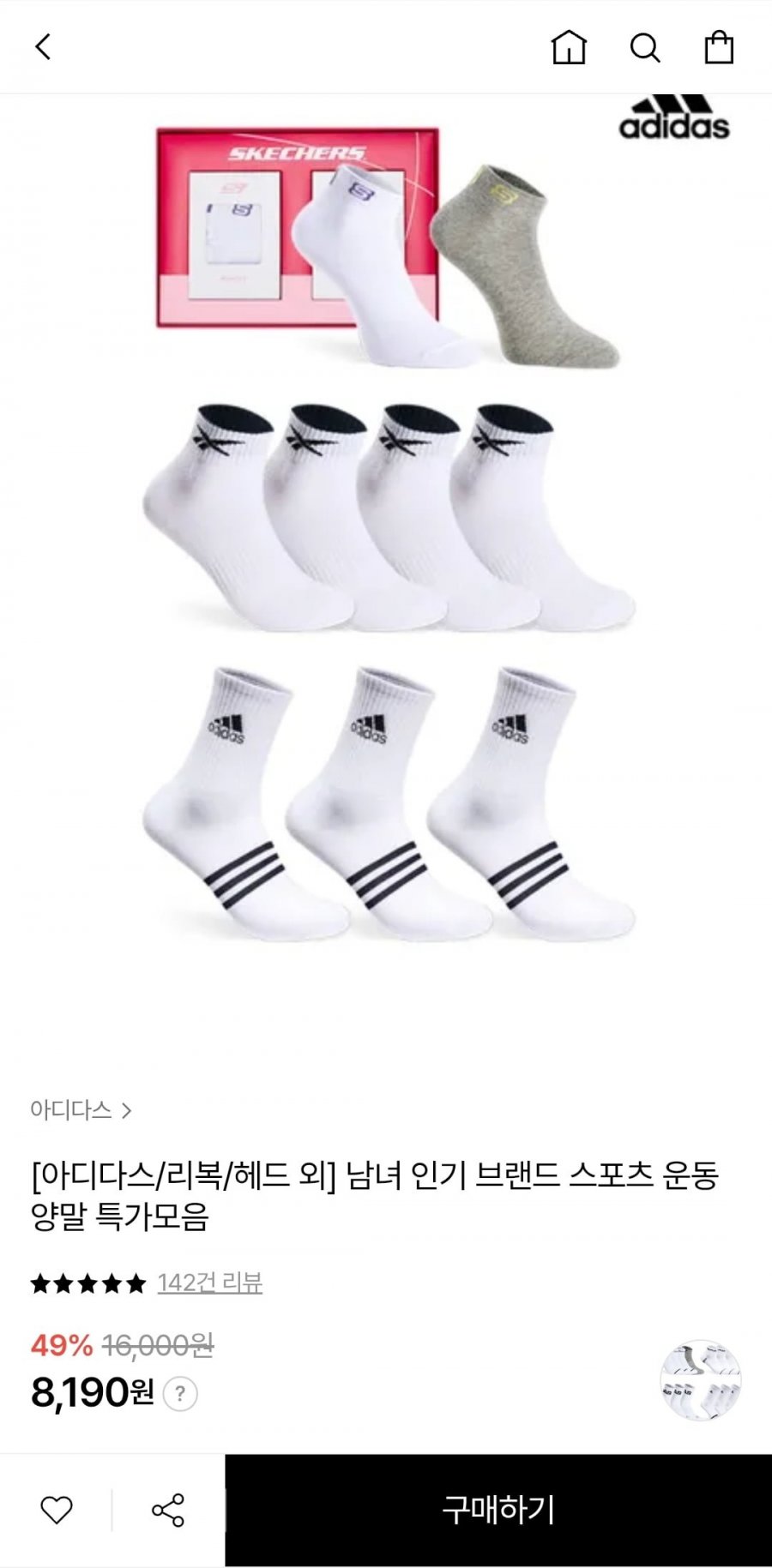Open the home page icon

coord(568,47)
